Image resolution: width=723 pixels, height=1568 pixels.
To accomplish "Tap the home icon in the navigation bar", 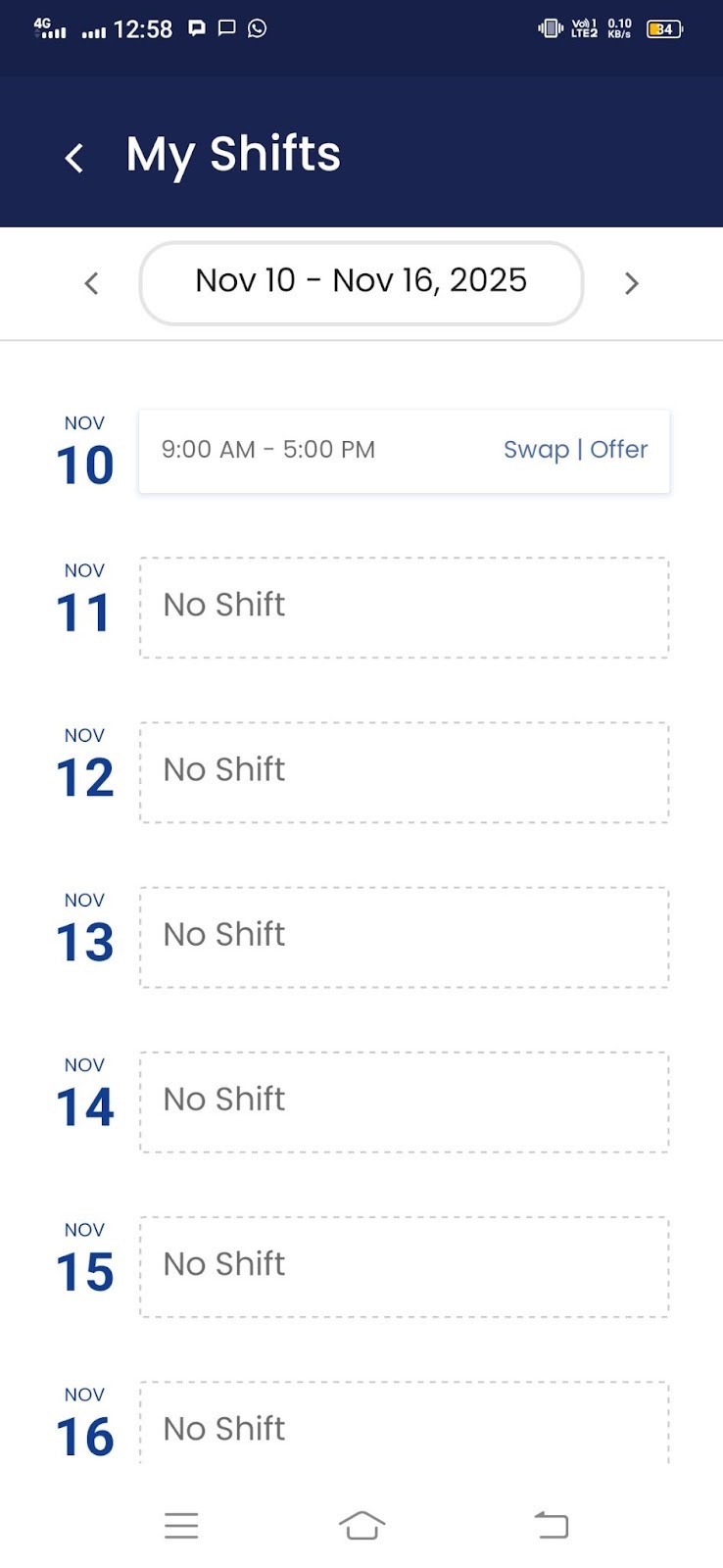I will [361, 1525].
